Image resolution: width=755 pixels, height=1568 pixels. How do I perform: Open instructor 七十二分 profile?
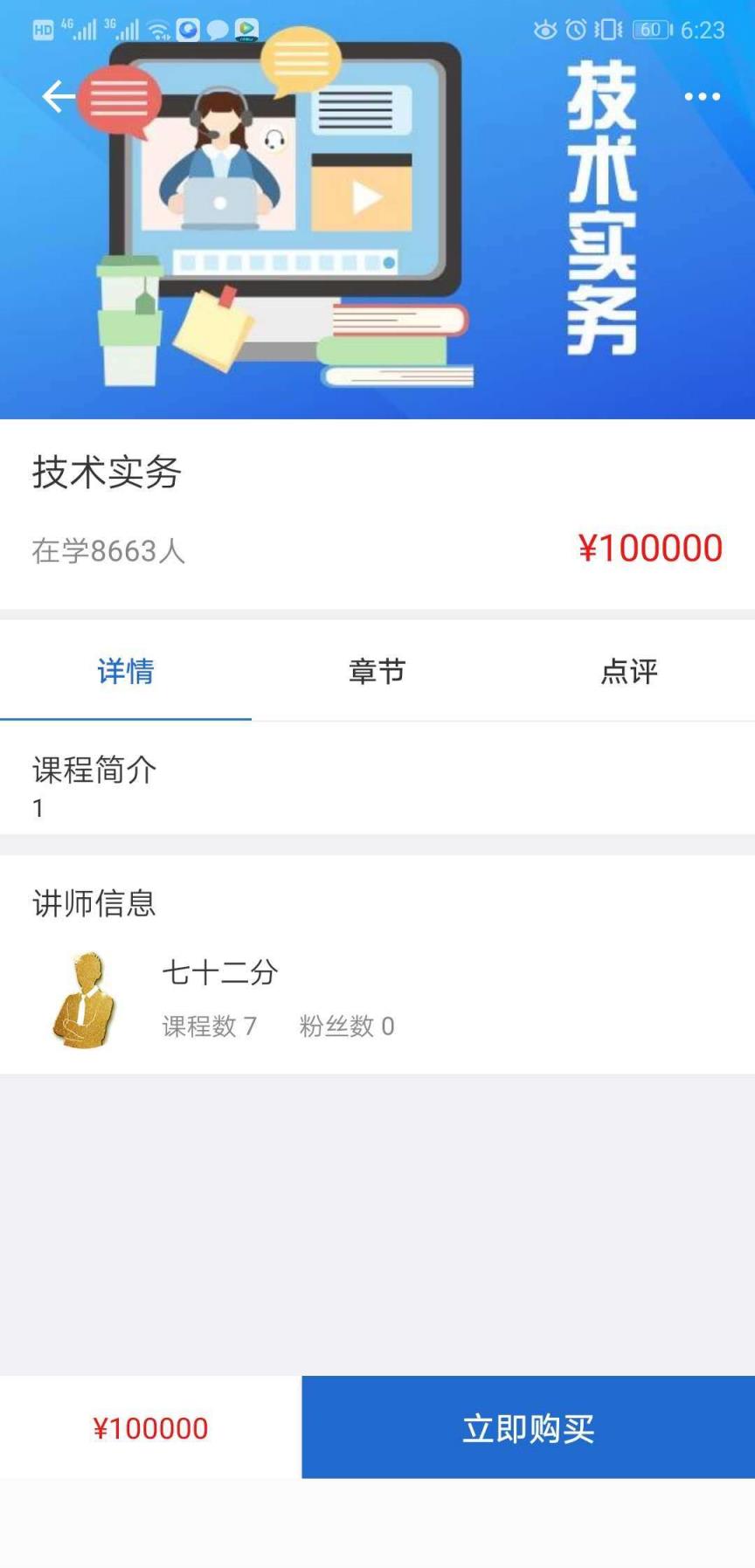tap(220, 972)
